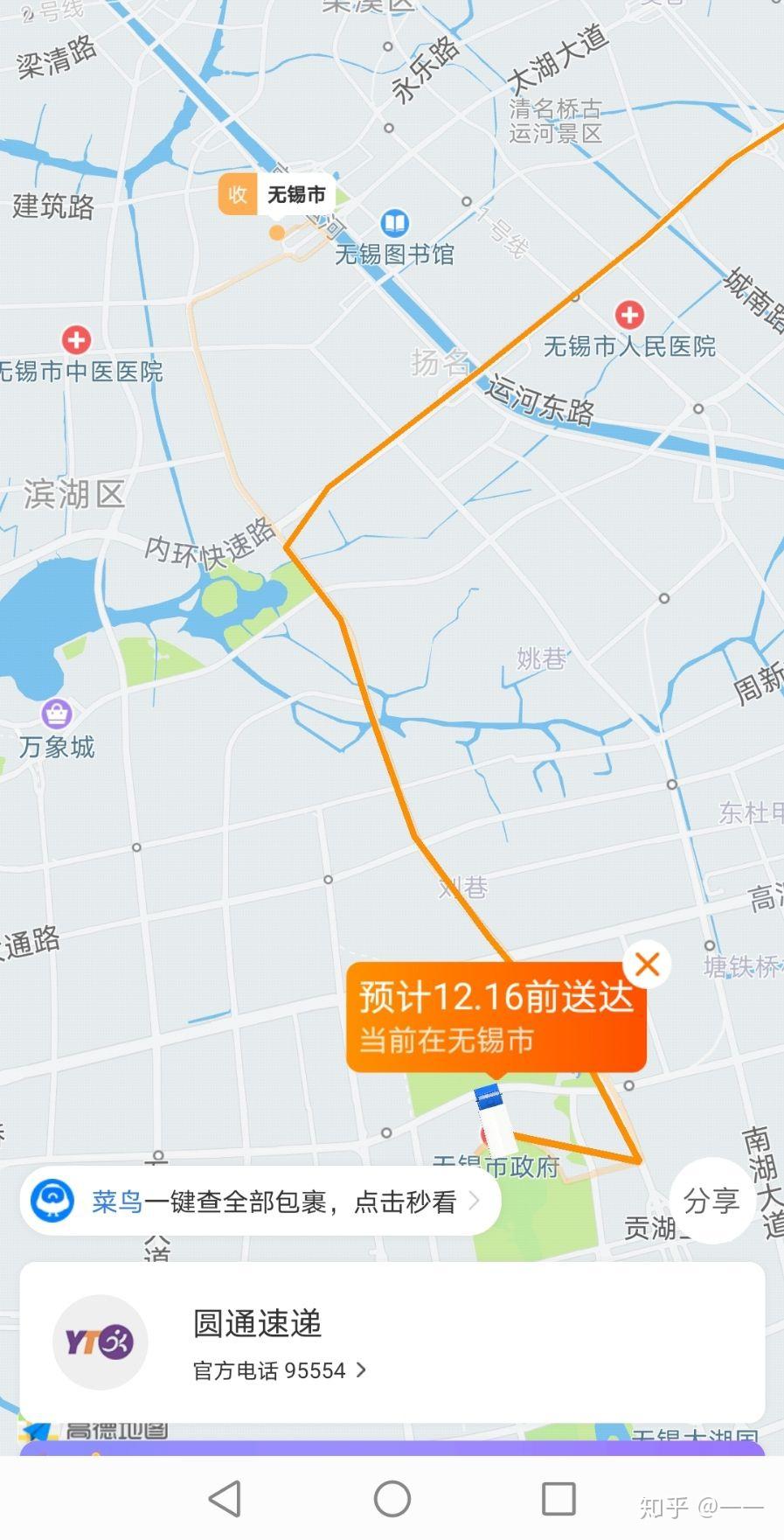Call 圆通速递 official phone 95554
The image size is (784, 1540).
(279, 1369)
